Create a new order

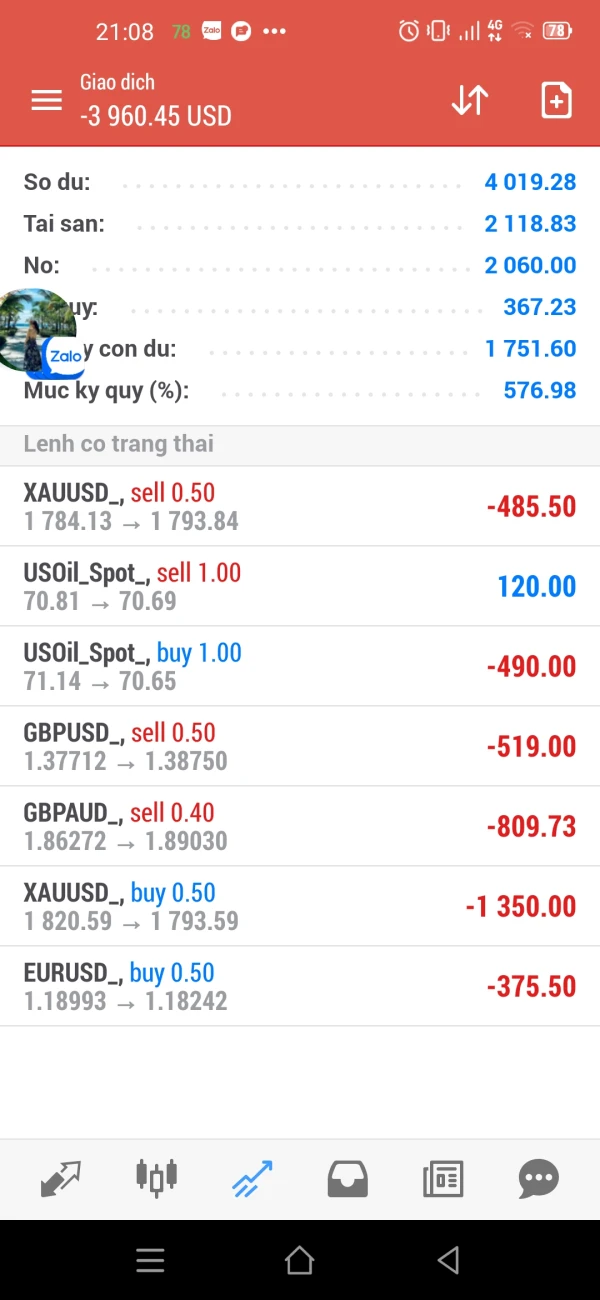[556, 100]
